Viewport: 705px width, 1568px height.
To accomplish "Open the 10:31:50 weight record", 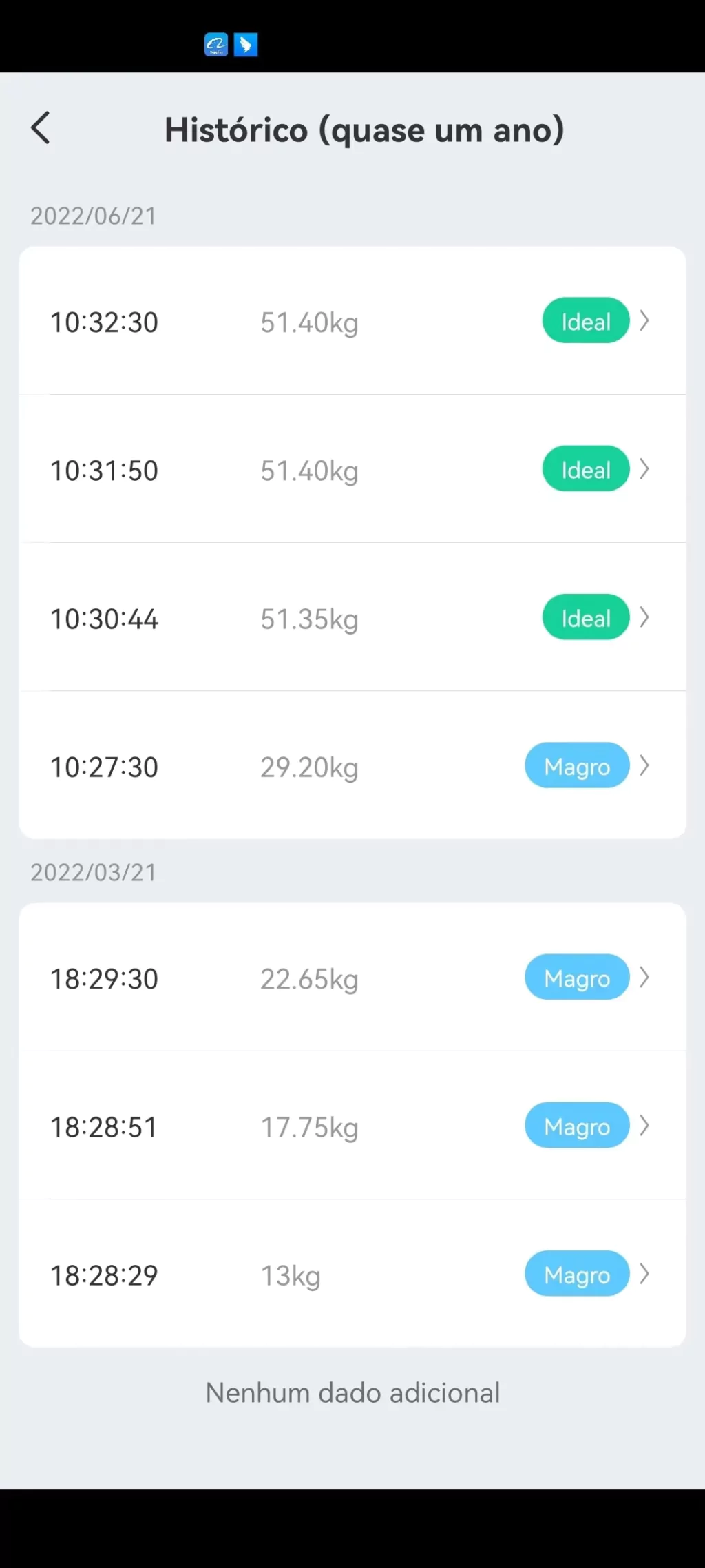I will point(352,469).
